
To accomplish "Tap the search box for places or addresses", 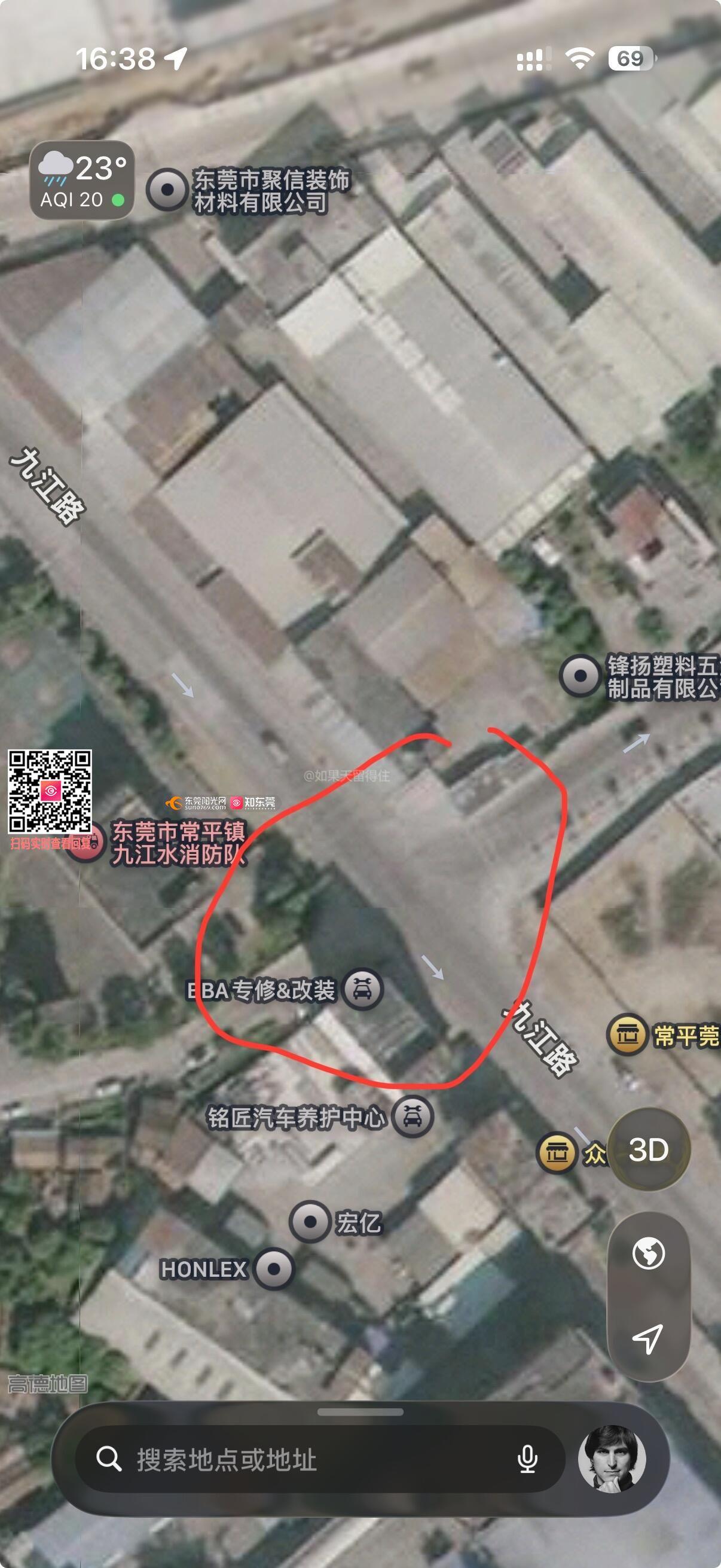I will (304, 1460).
